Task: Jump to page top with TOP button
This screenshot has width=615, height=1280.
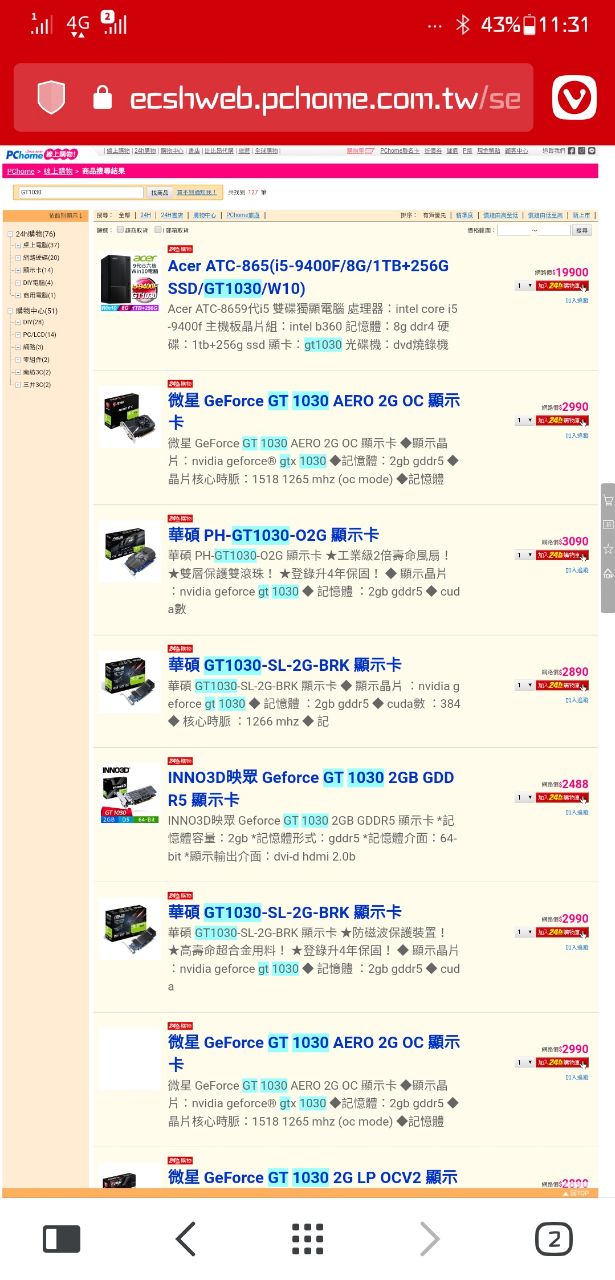Action: coord(607,574)
